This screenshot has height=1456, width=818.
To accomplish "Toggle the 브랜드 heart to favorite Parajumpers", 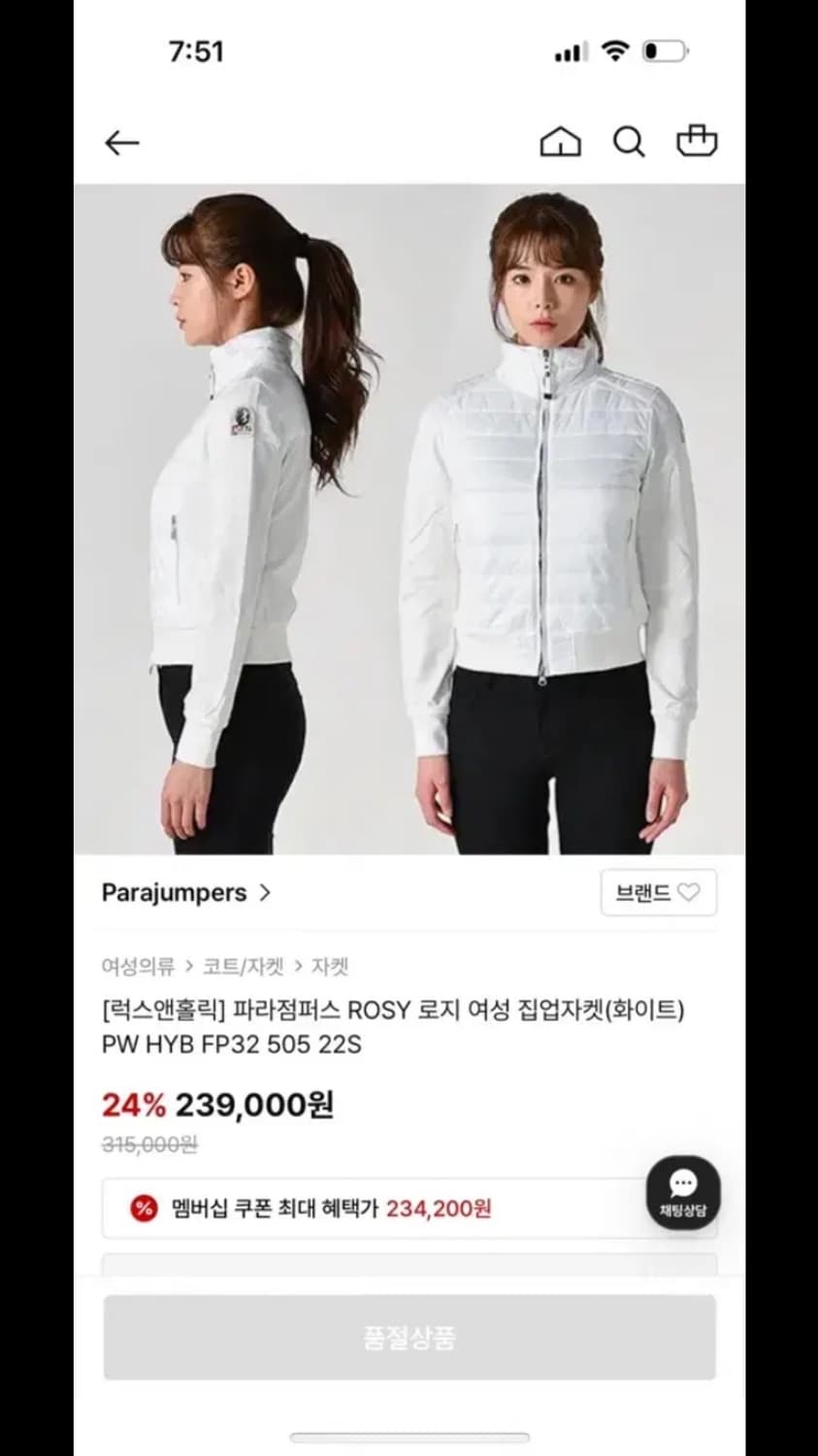I will 686,893.
